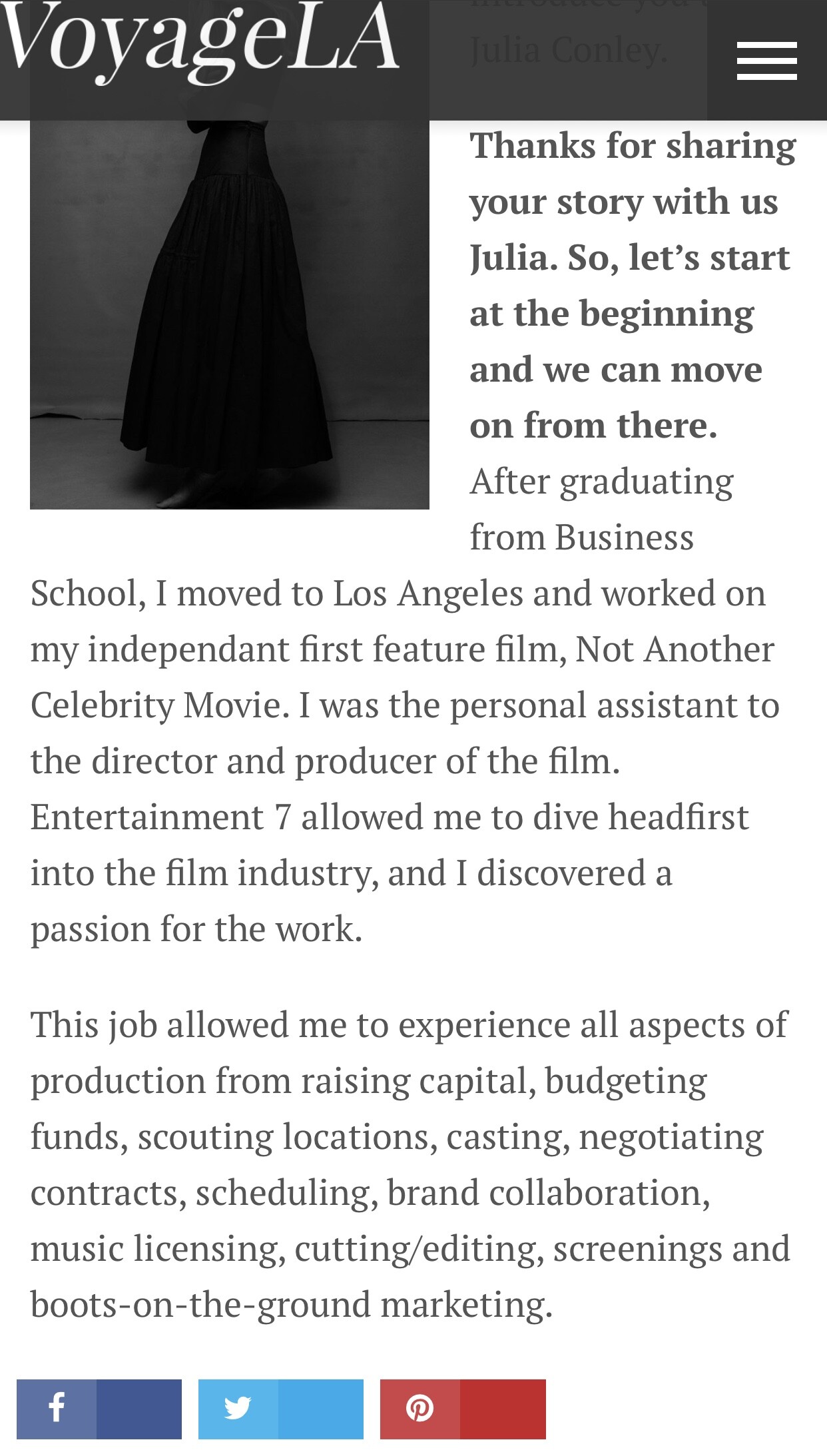Open the hamburger menu
827x1456 pixels.
pyautogui.click(x=766, y=61)
